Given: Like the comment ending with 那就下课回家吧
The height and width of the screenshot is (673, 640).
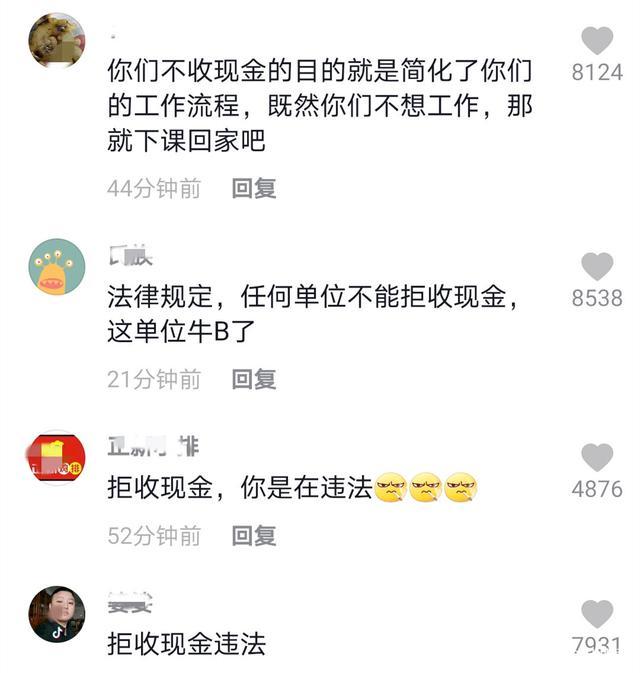Looking at the screenshot, I should (597, 41).
